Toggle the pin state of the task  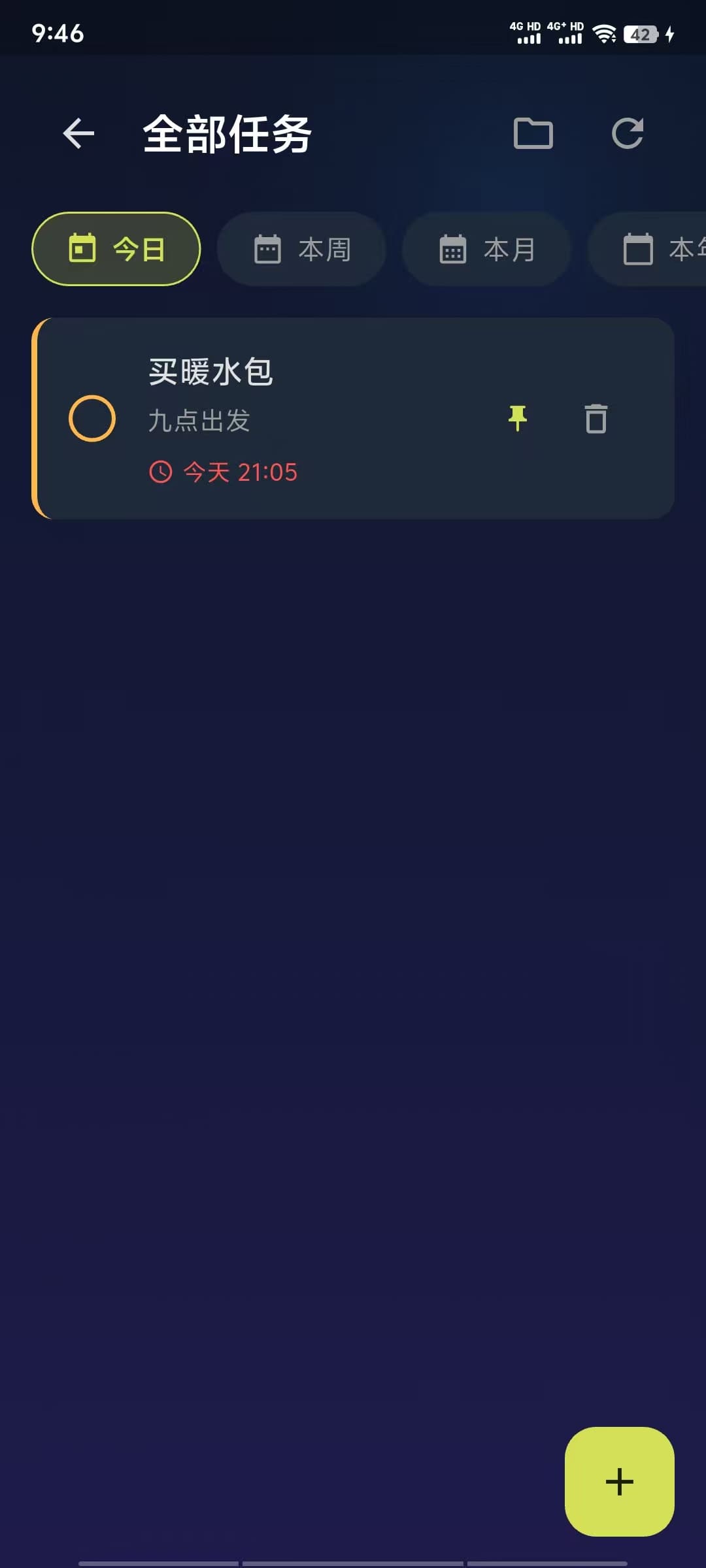pos(517,419)
